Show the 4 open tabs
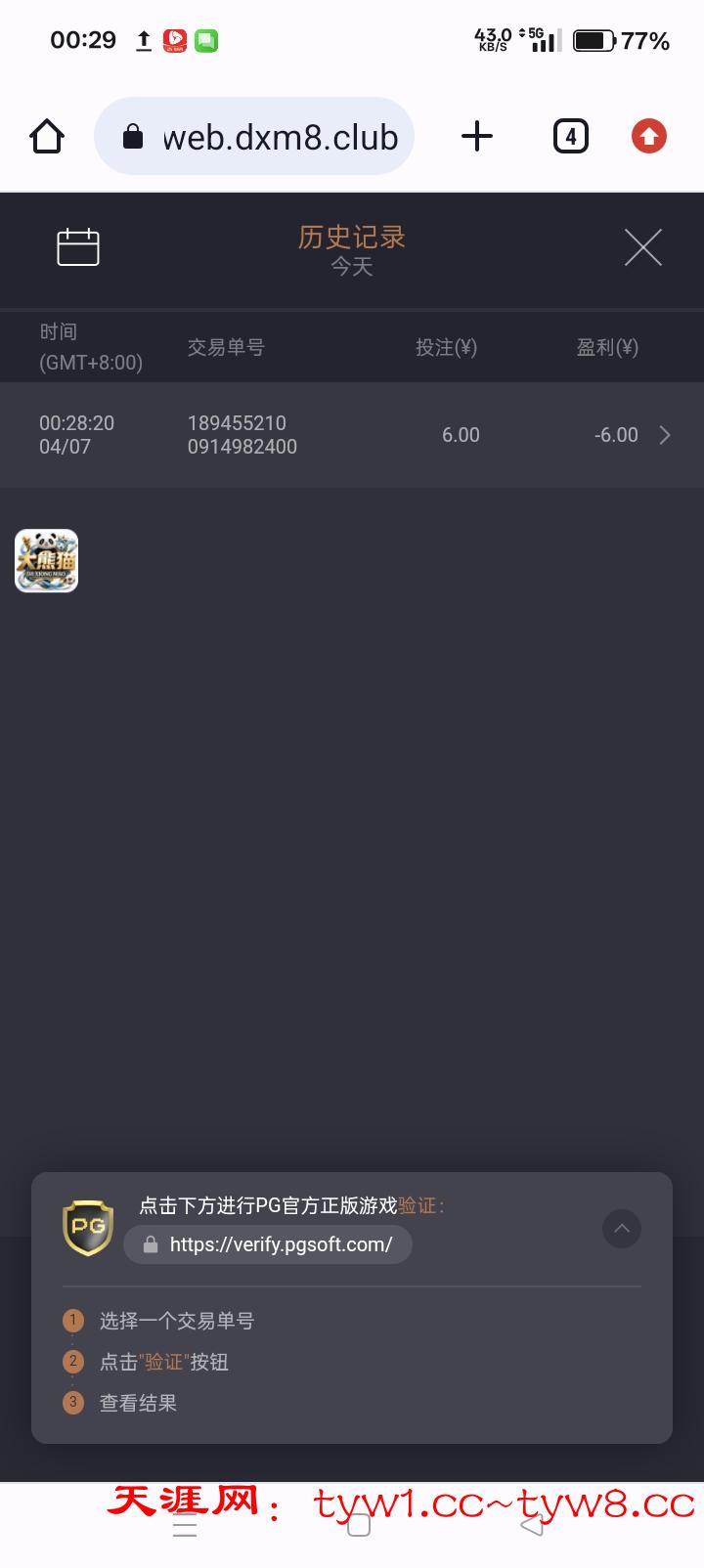704x1568 pixels. tap(571, 137)
